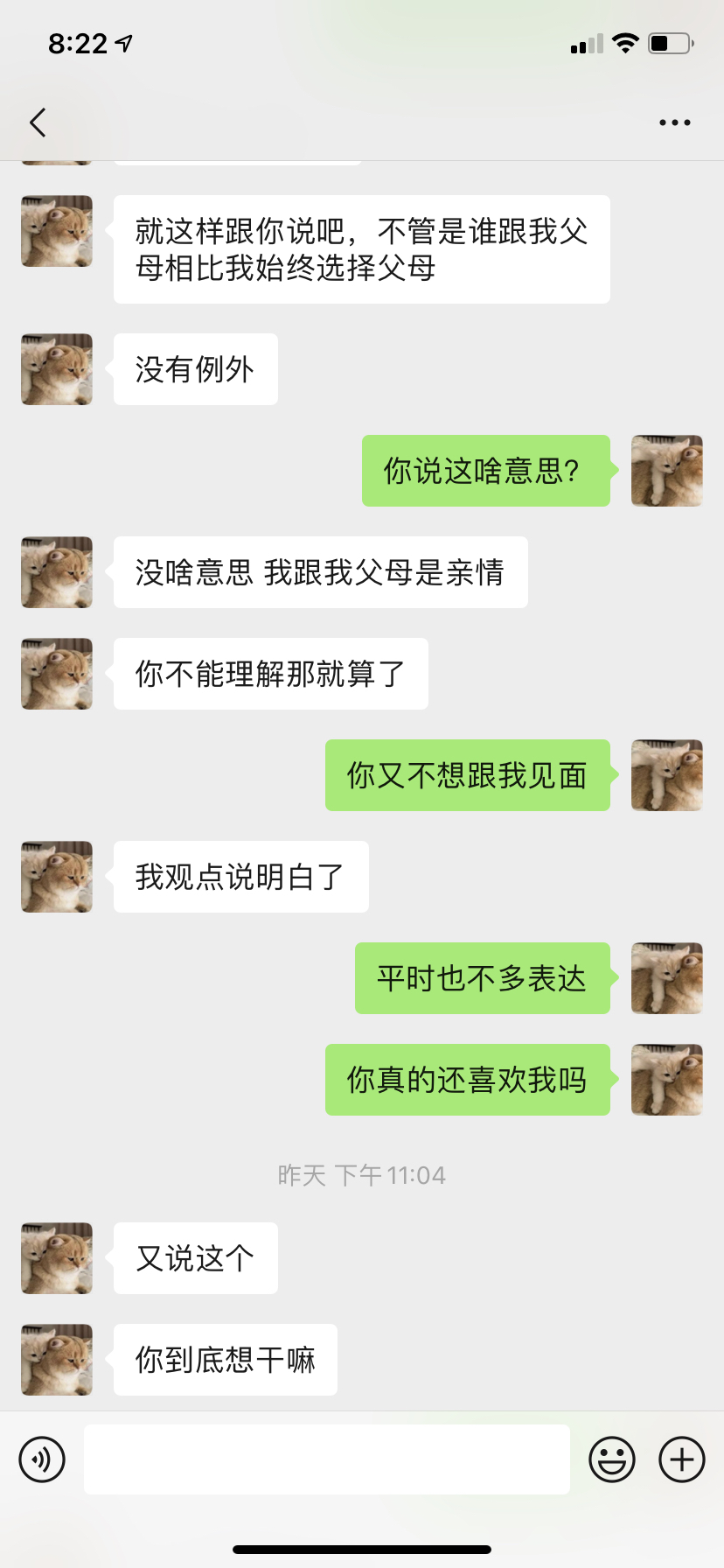Open my avatar beside 你说这啥意思?
The width and height of the screenshot is (724, 1568).
point(666,471)
